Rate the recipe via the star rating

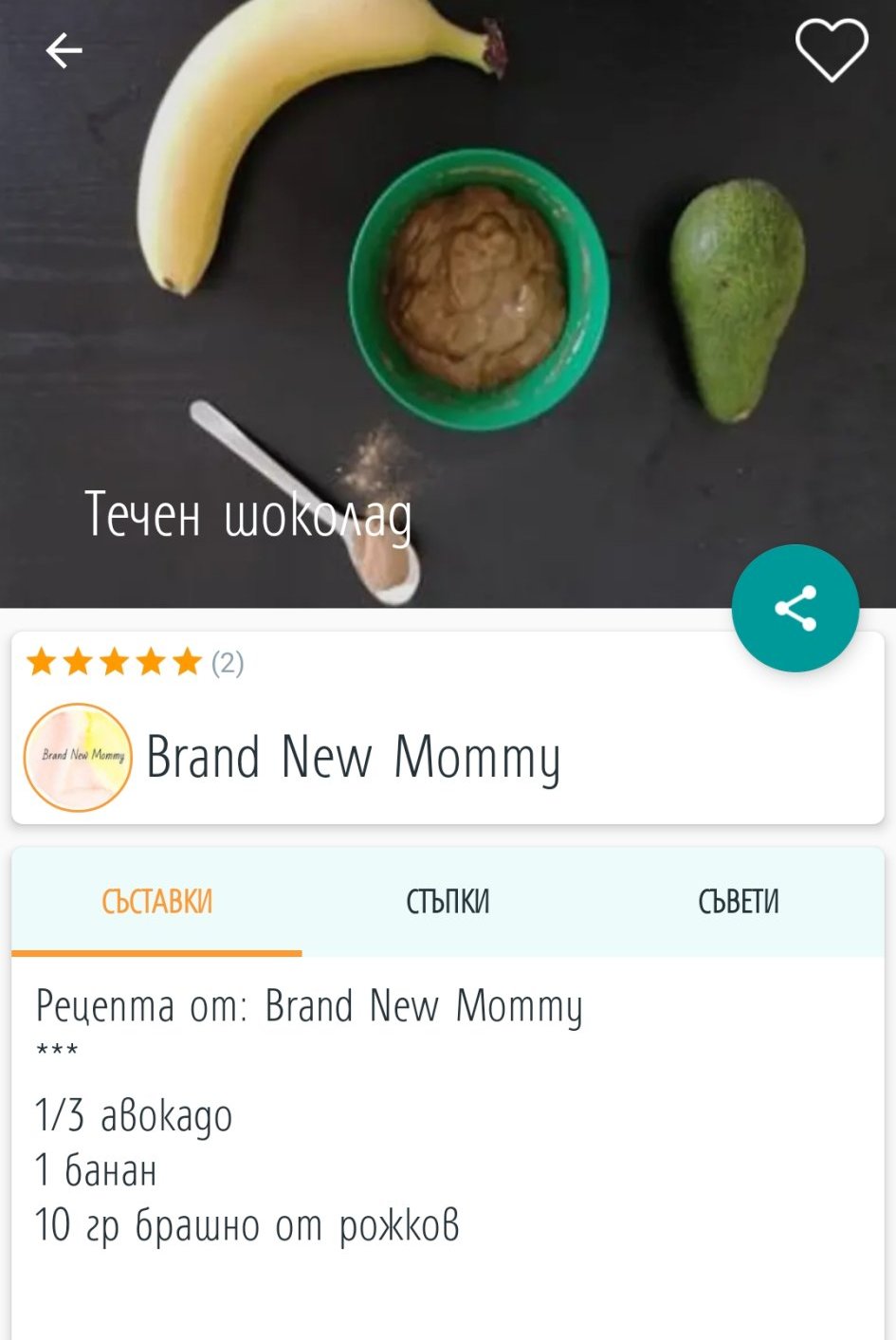115,662
